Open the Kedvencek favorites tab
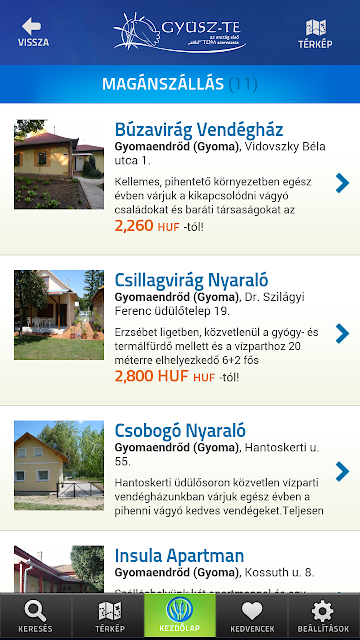 252,617
